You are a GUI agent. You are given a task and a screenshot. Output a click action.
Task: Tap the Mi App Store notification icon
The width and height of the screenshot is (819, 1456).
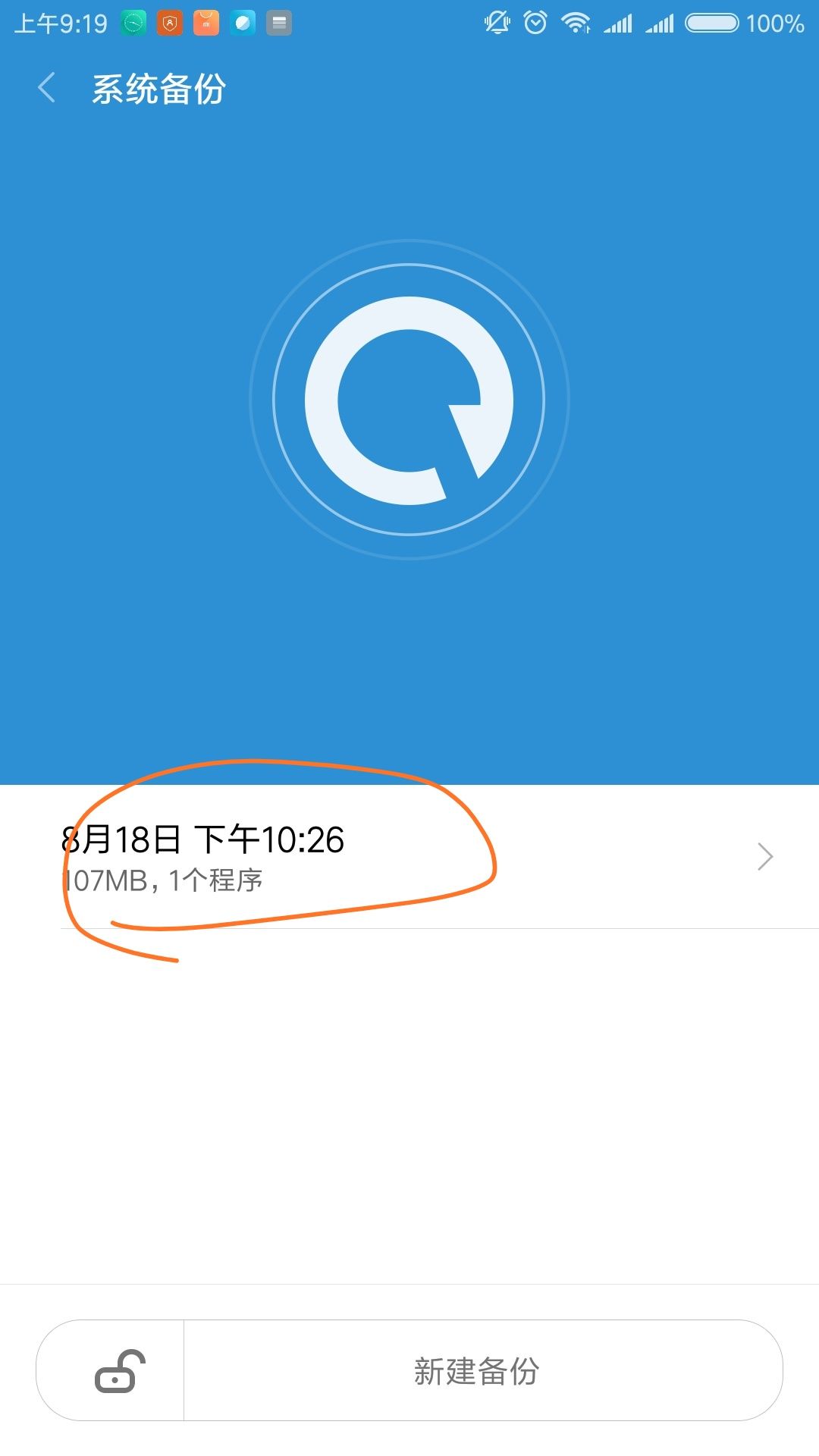click(206, 23)
